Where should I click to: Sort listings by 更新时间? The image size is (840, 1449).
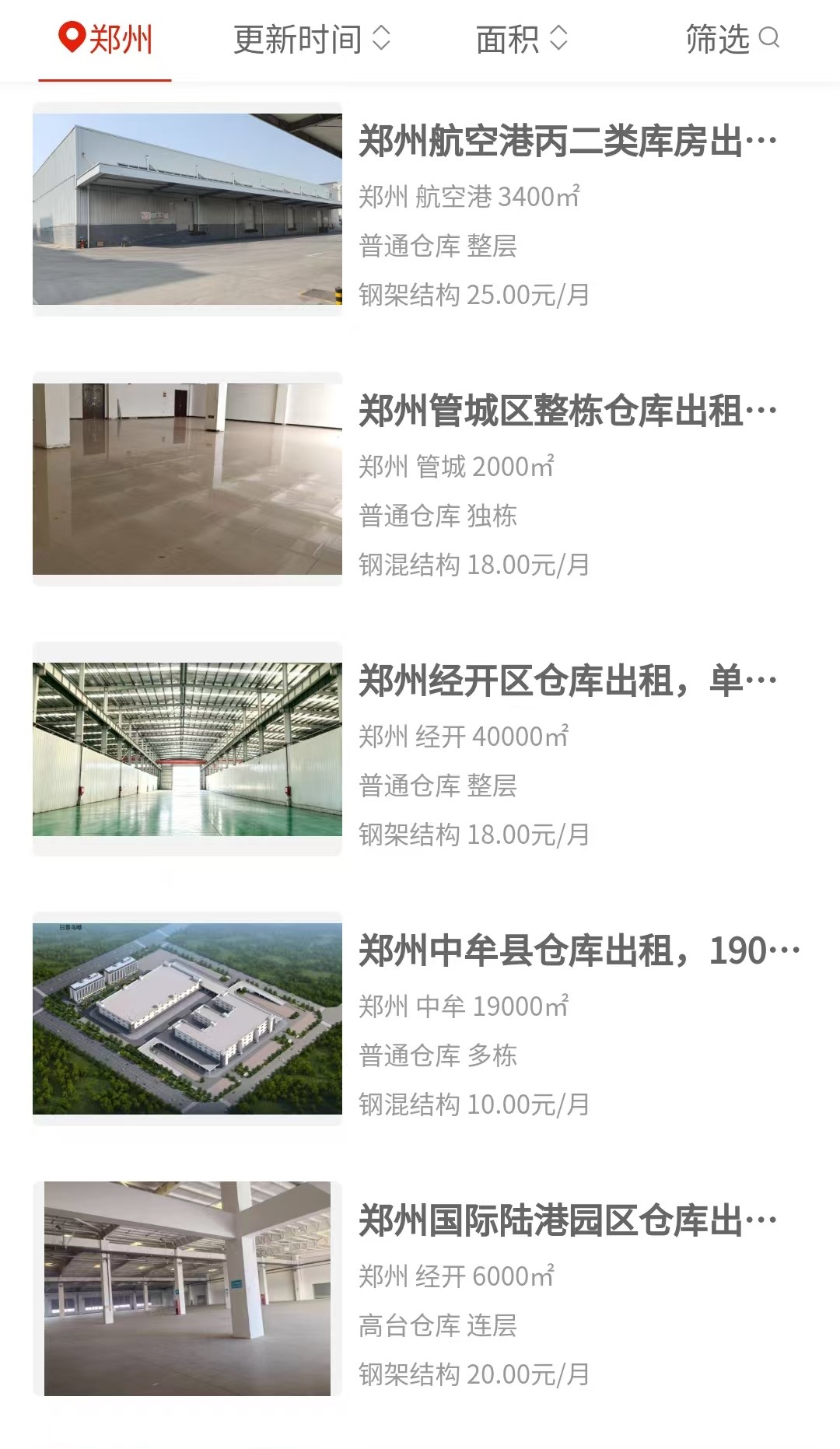click(312, 39)
